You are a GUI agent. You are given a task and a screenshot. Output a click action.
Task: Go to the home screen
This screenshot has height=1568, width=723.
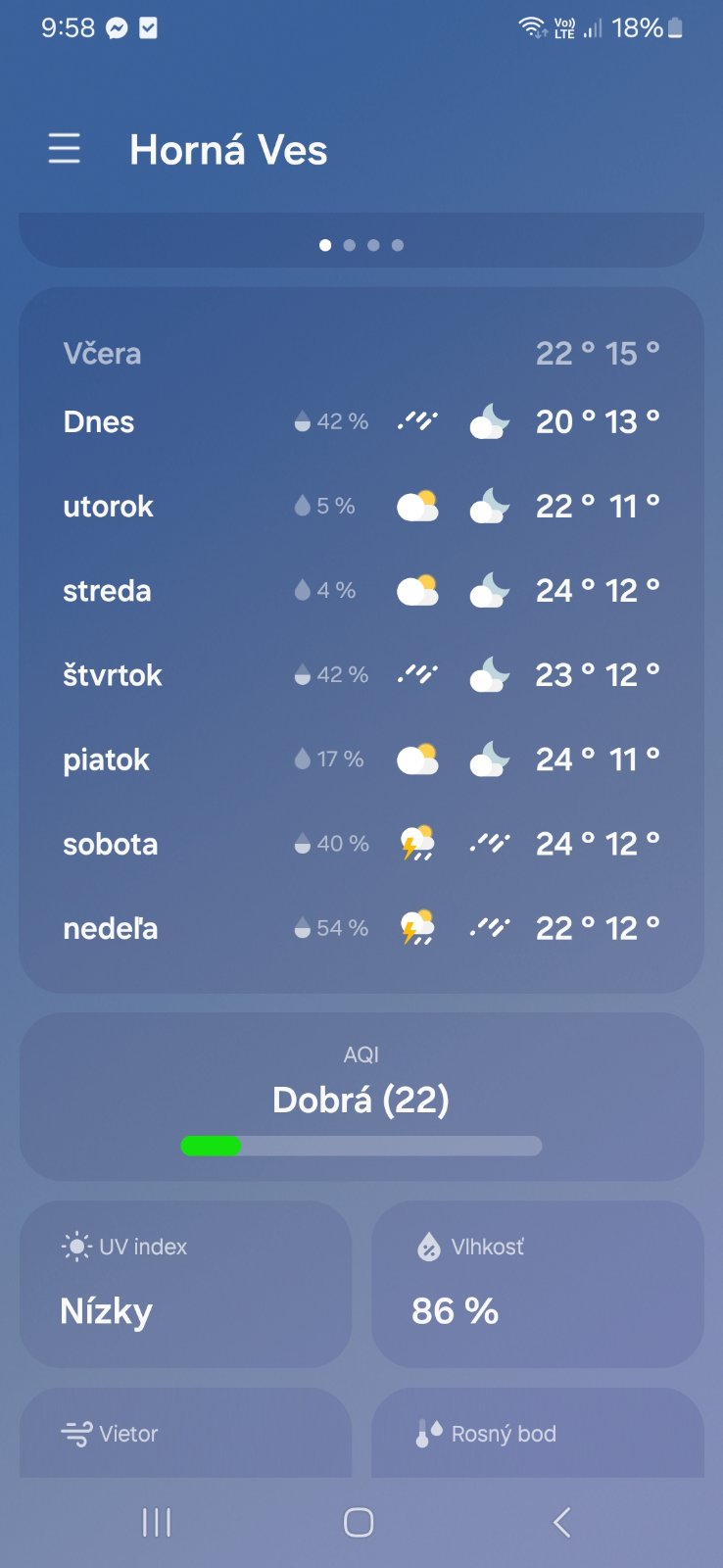click(x=359, y=1522)
